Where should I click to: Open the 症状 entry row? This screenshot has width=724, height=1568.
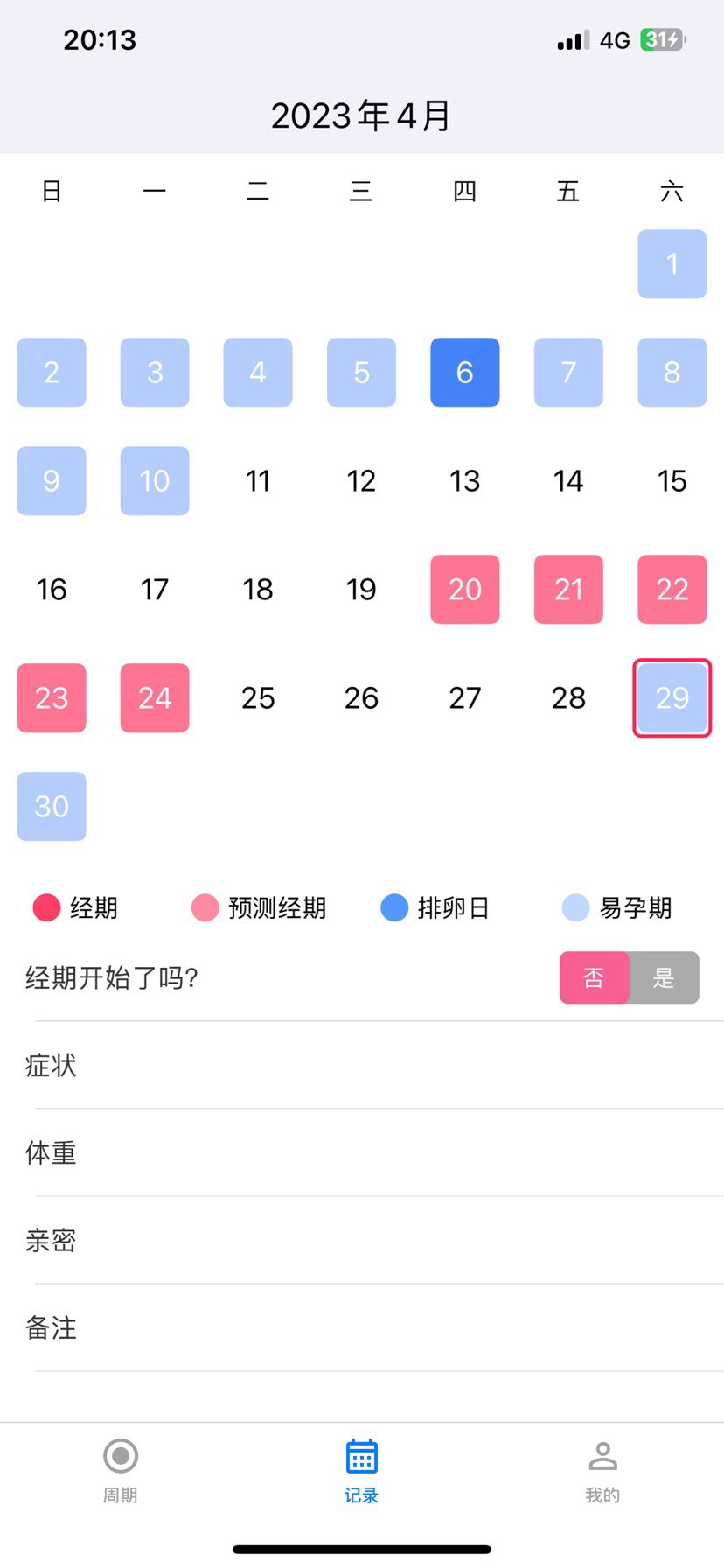[362, 1066]
